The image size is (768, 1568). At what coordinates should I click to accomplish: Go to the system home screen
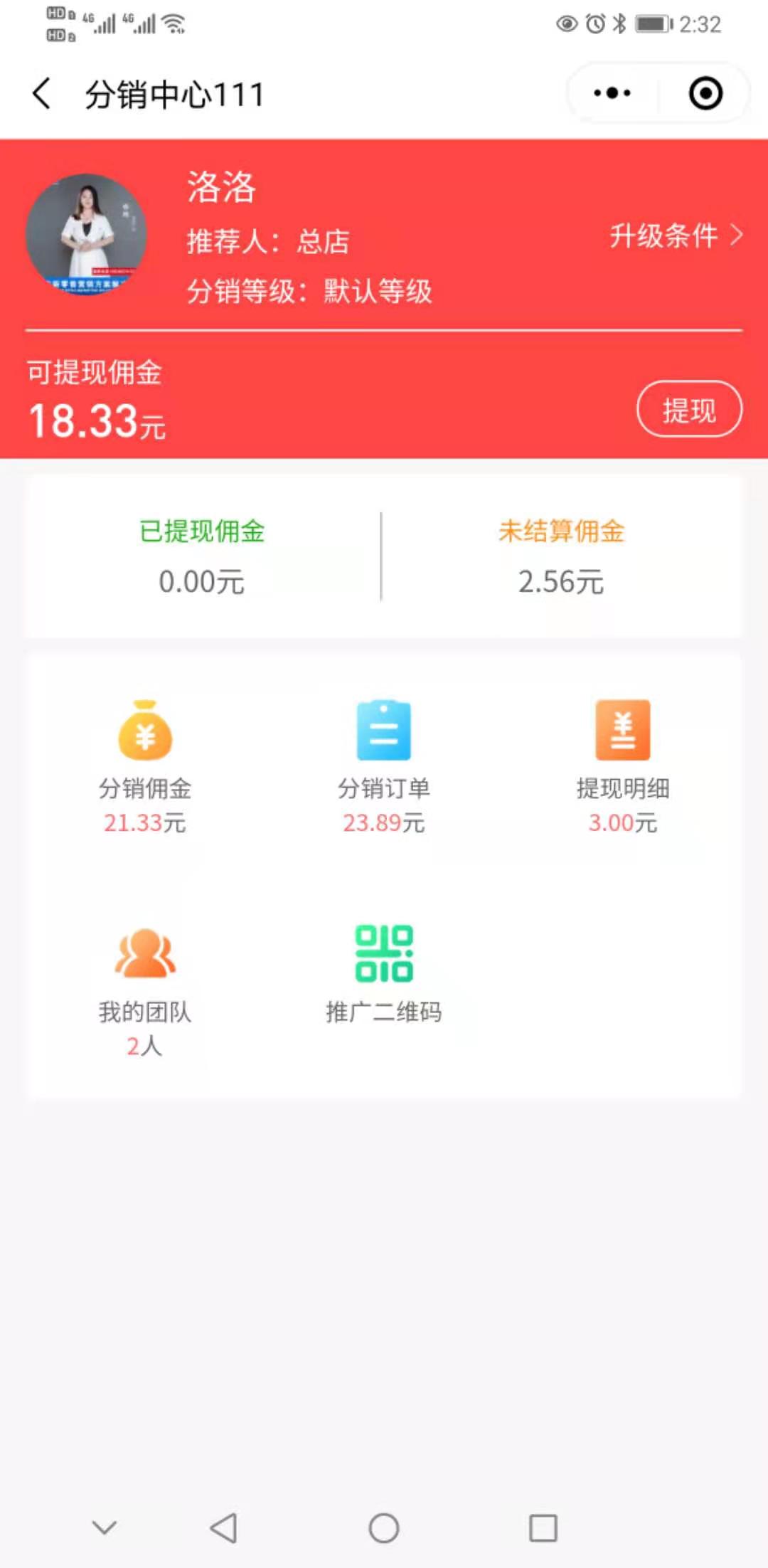pyautogui.click(x=384, y=1527)
